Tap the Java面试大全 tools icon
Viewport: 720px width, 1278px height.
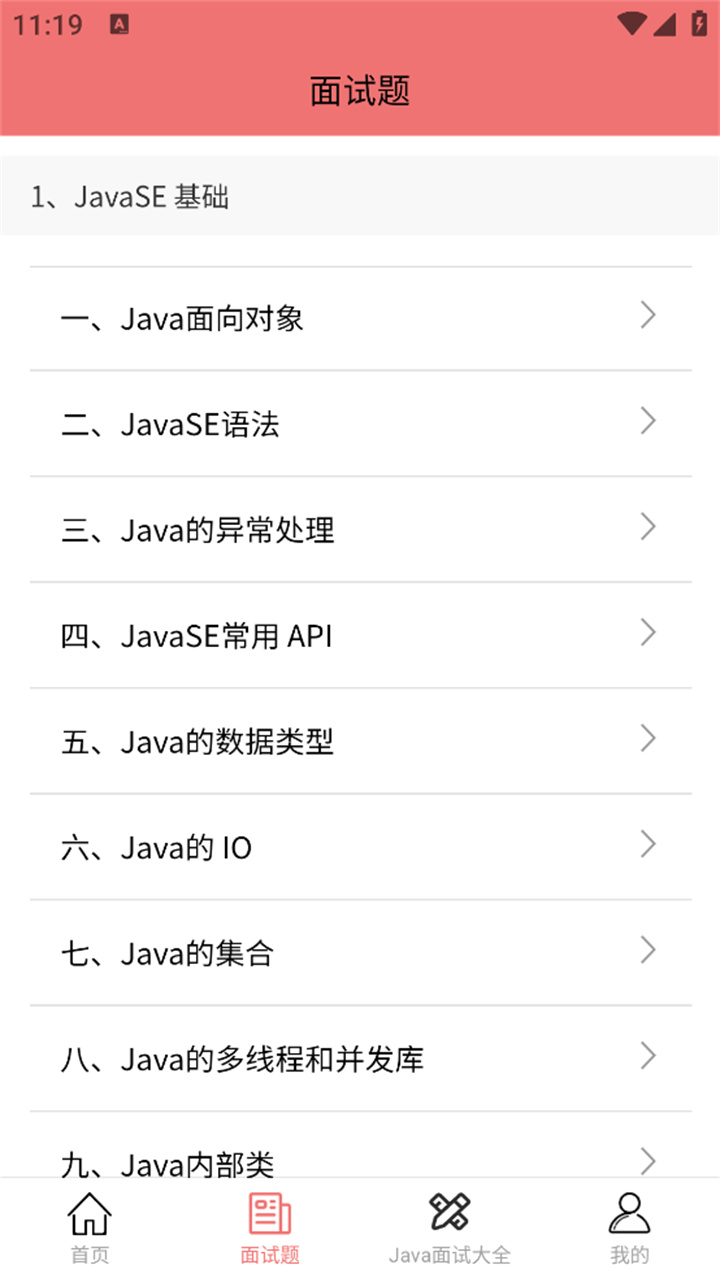tap(449, 1210)
